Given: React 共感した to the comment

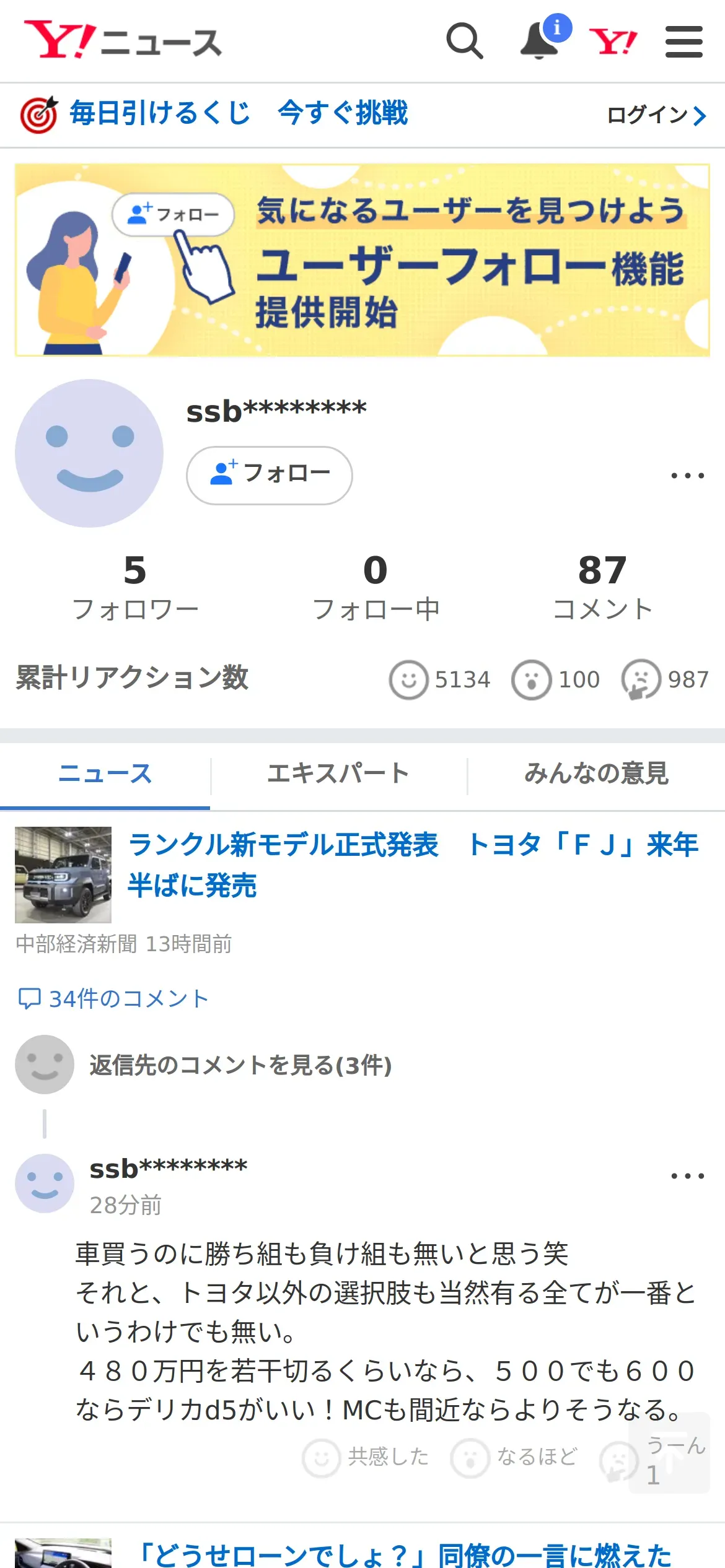Looking at the screenshot, I should click(366, 1457).
